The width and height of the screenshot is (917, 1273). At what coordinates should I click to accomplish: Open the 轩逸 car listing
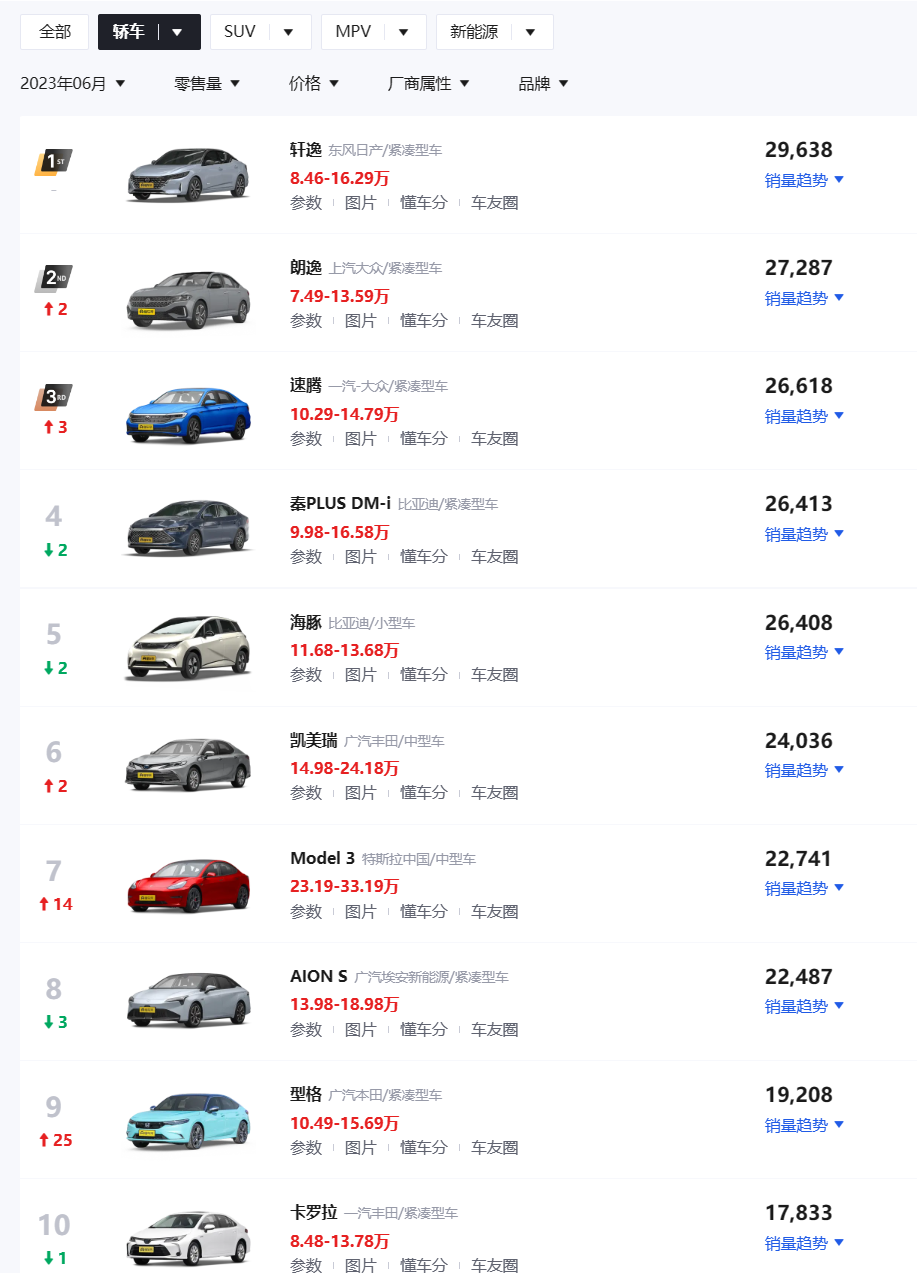(306, 150)
